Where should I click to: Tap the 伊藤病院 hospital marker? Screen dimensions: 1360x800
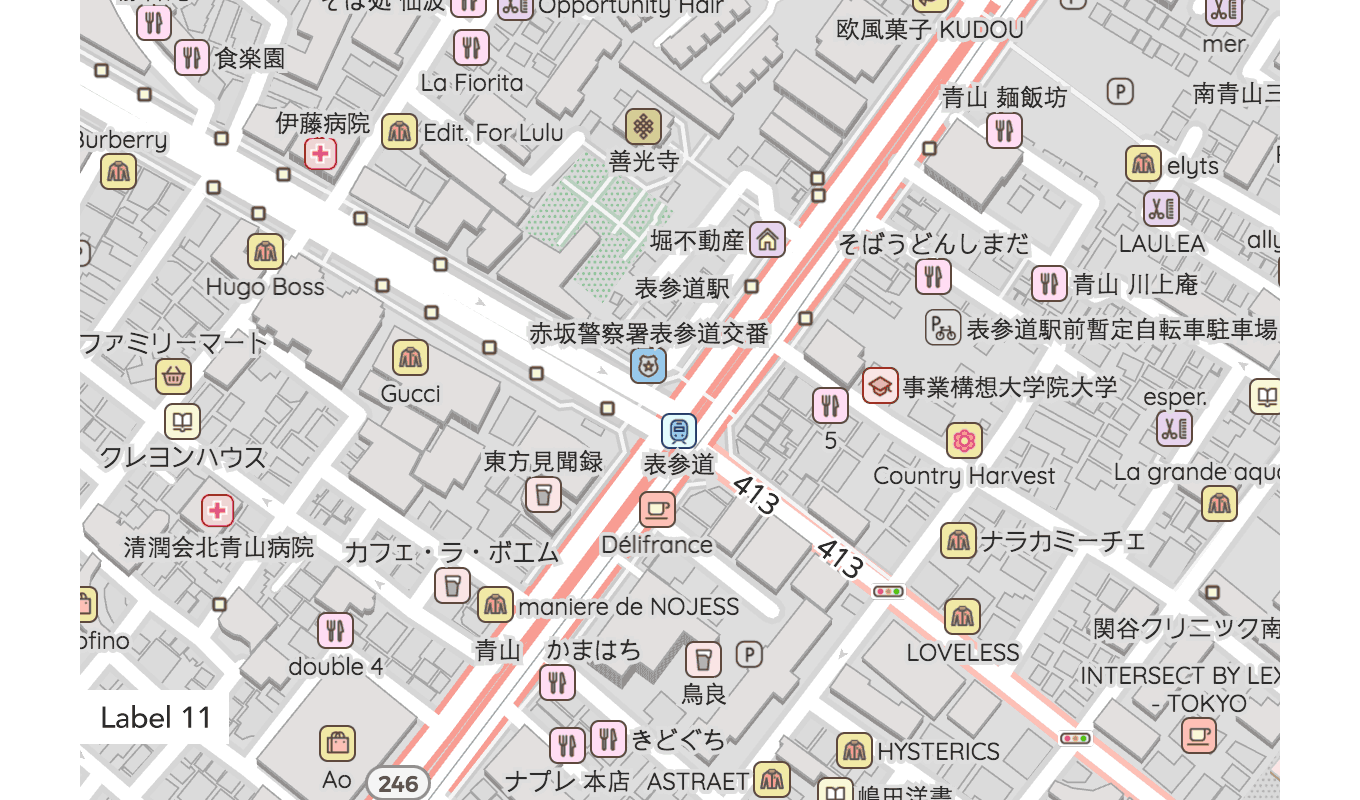click(321, 154)
